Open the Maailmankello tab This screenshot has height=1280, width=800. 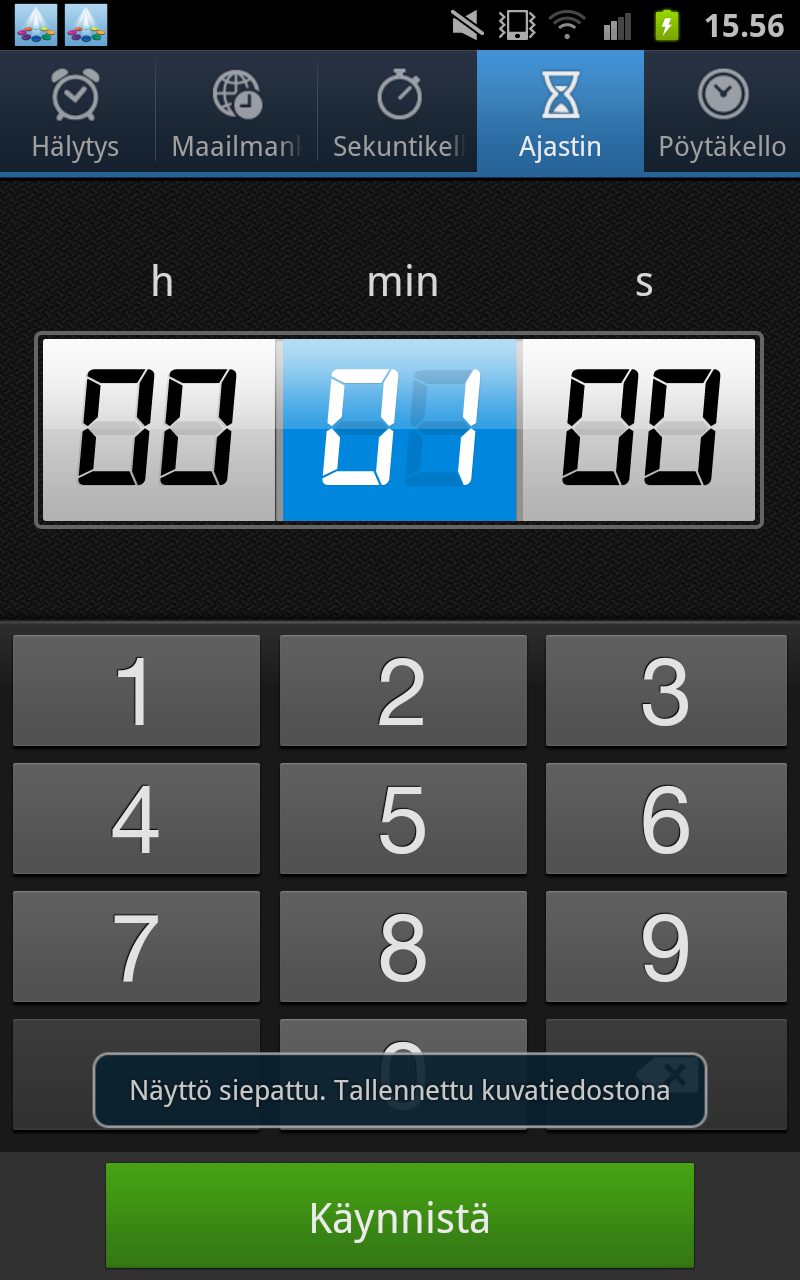[237, 112]
